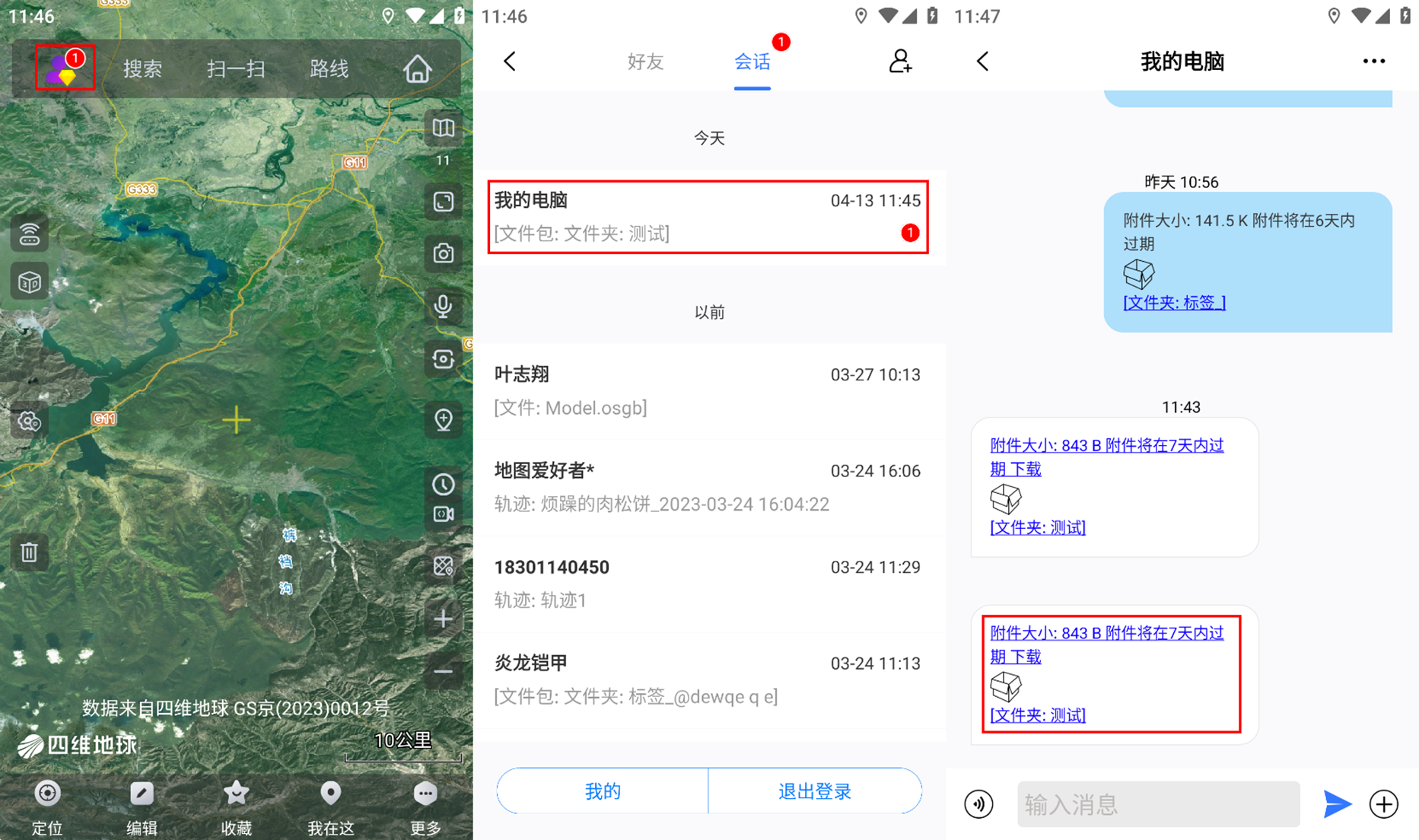Tap the add friend icon

[900, 62]
